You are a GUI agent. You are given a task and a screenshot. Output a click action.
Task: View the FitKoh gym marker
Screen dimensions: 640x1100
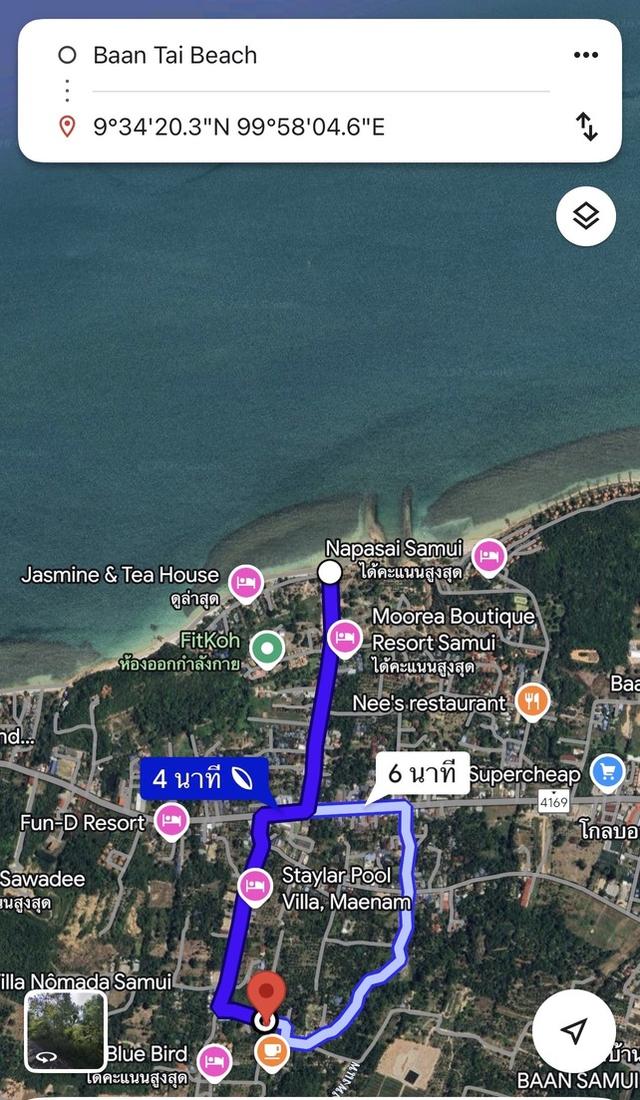(266, 649)
